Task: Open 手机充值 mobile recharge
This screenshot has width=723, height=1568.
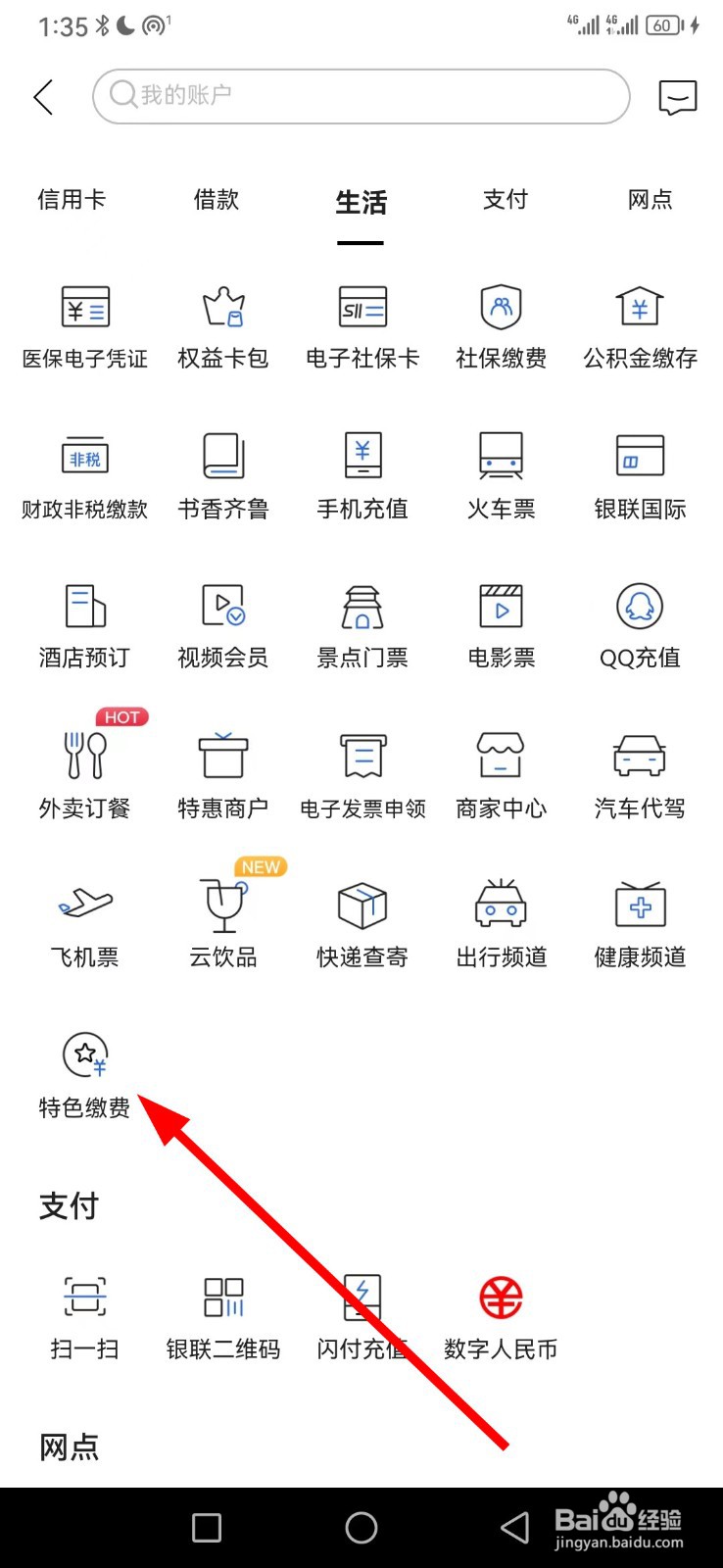Action: click(x=361, y=473)
